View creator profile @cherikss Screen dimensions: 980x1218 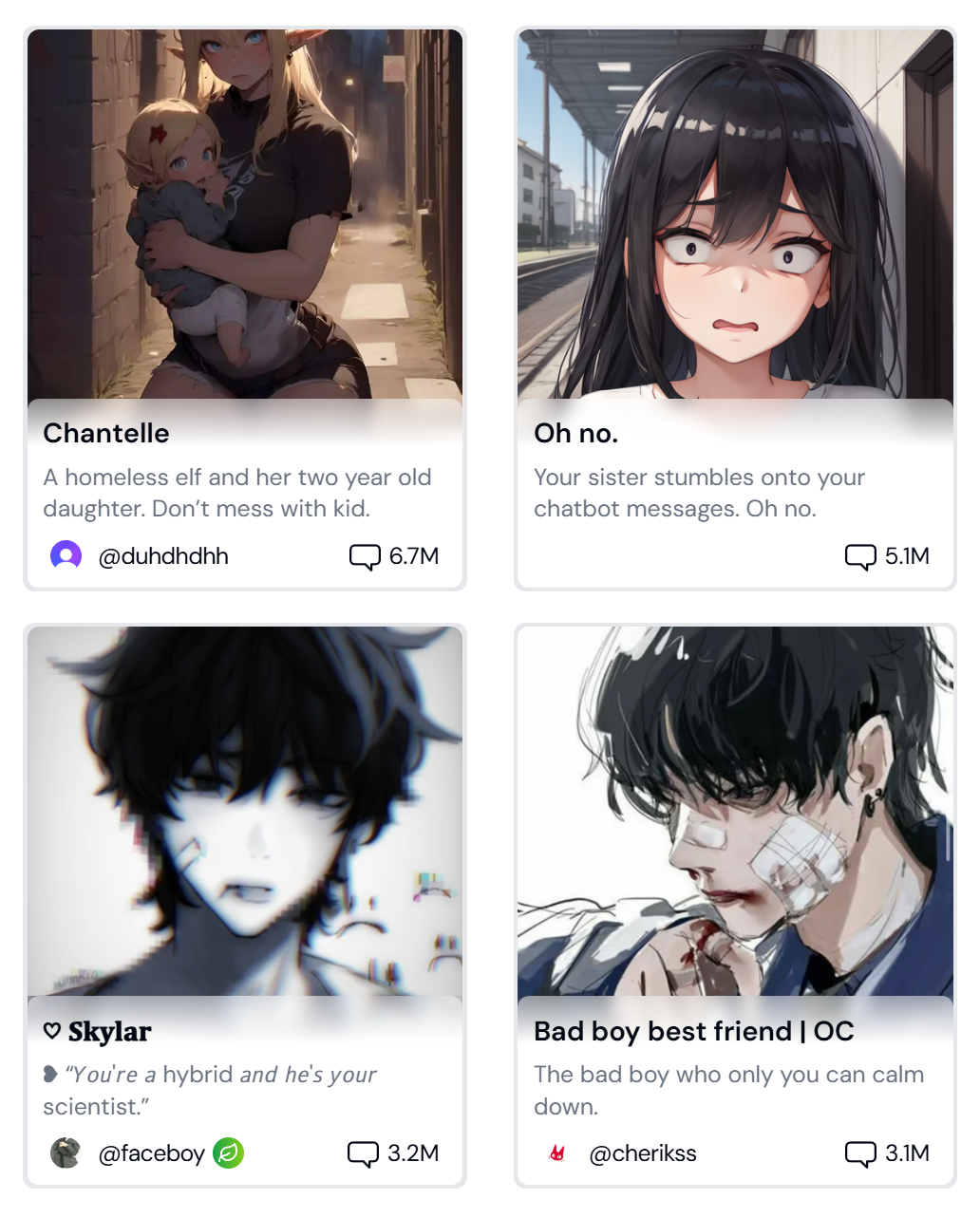pyautogui.click(x=642, y=1153)
